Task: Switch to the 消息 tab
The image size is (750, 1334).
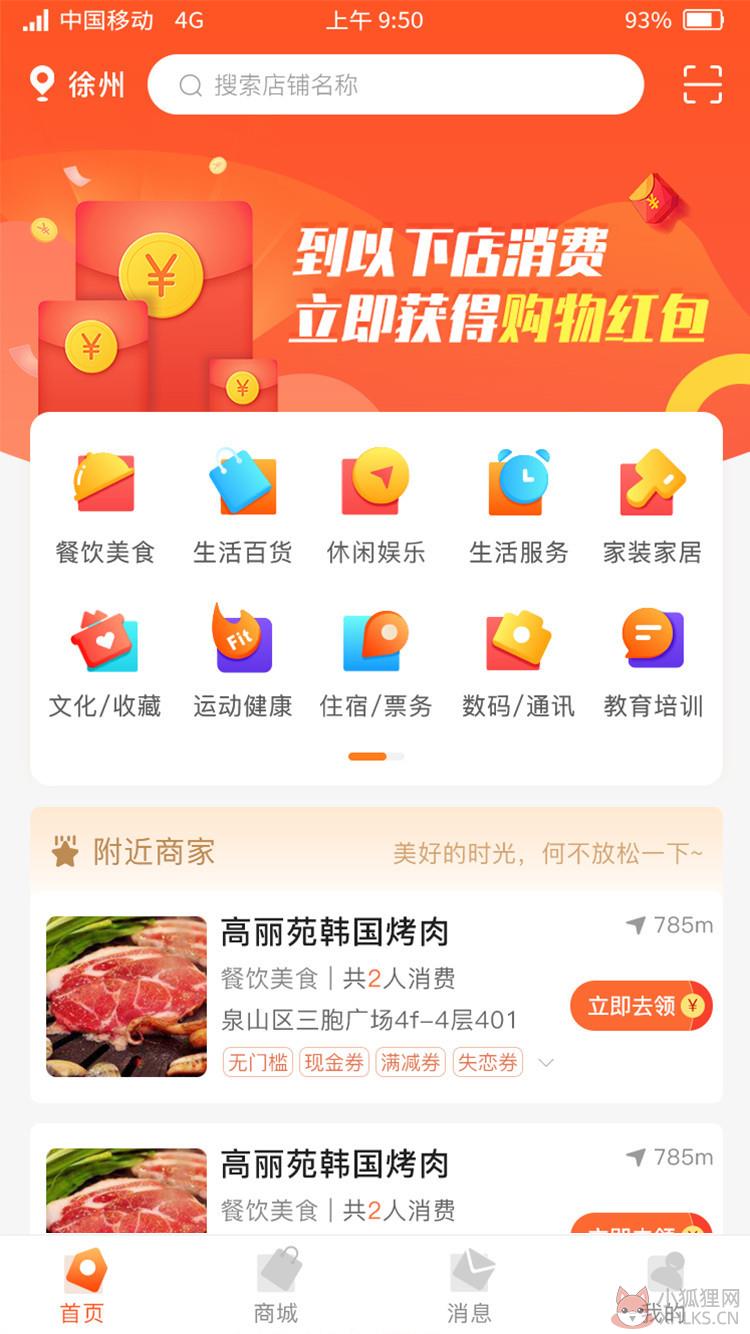Action: [469, 1285]
